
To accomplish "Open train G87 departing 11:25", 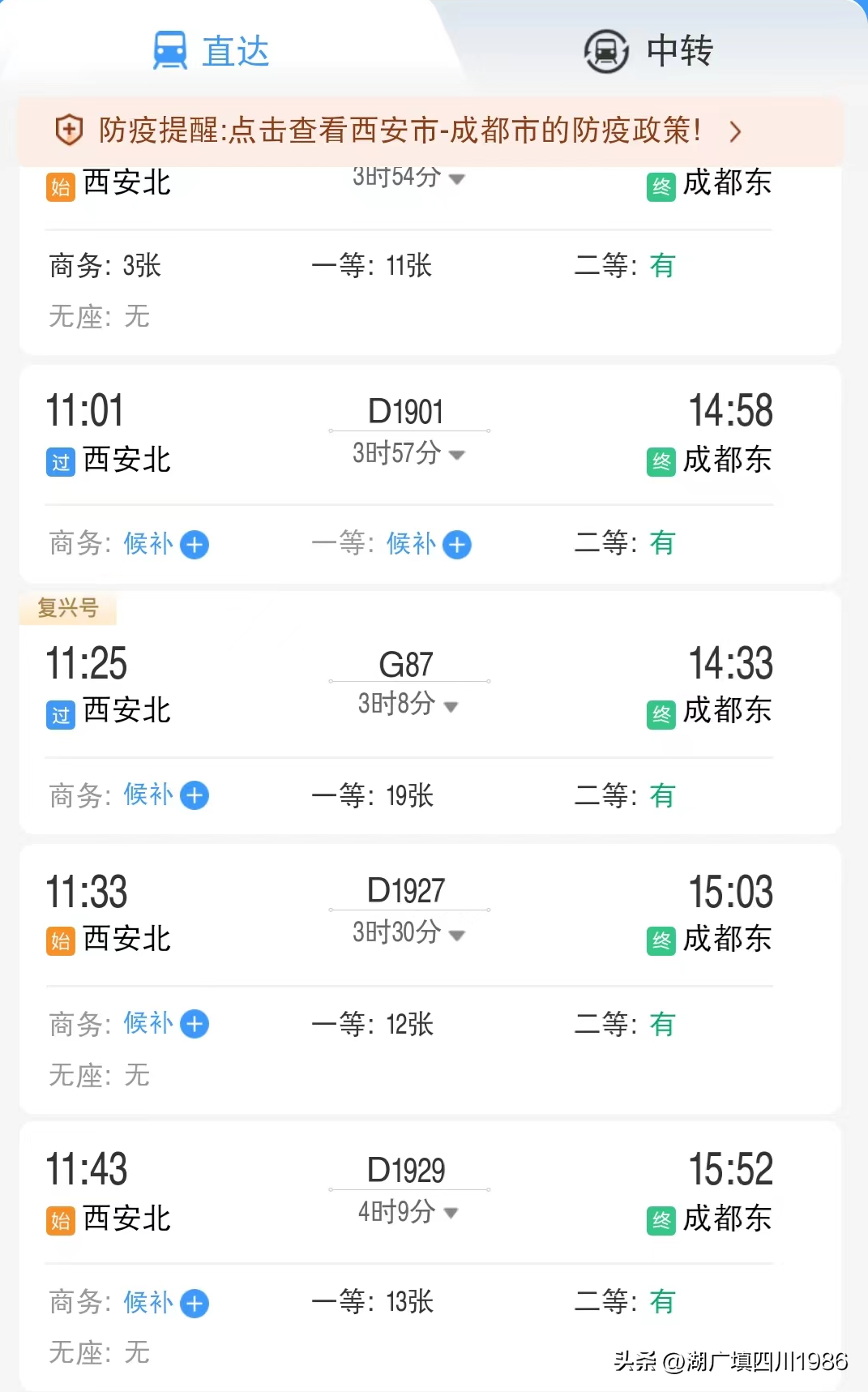I will click(x=406, y=664).
